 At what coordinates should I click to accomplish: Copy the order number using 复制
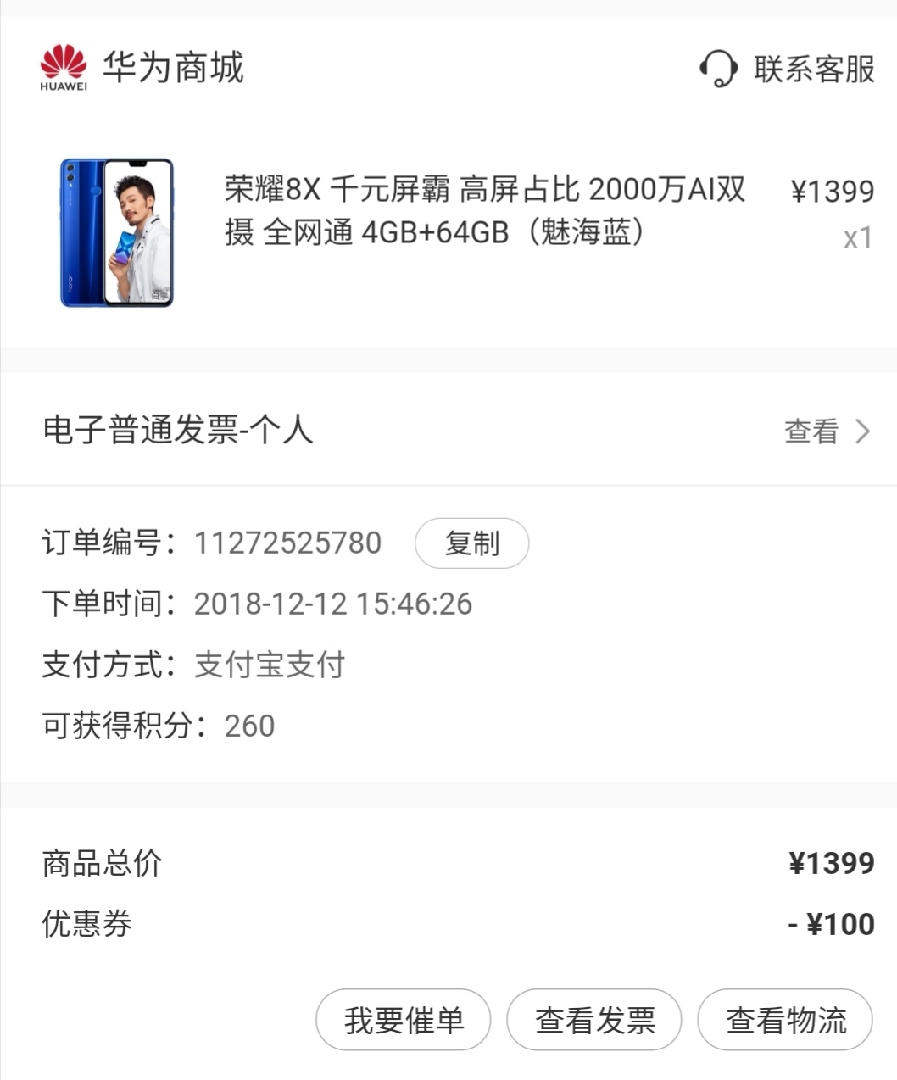point(471,543)
